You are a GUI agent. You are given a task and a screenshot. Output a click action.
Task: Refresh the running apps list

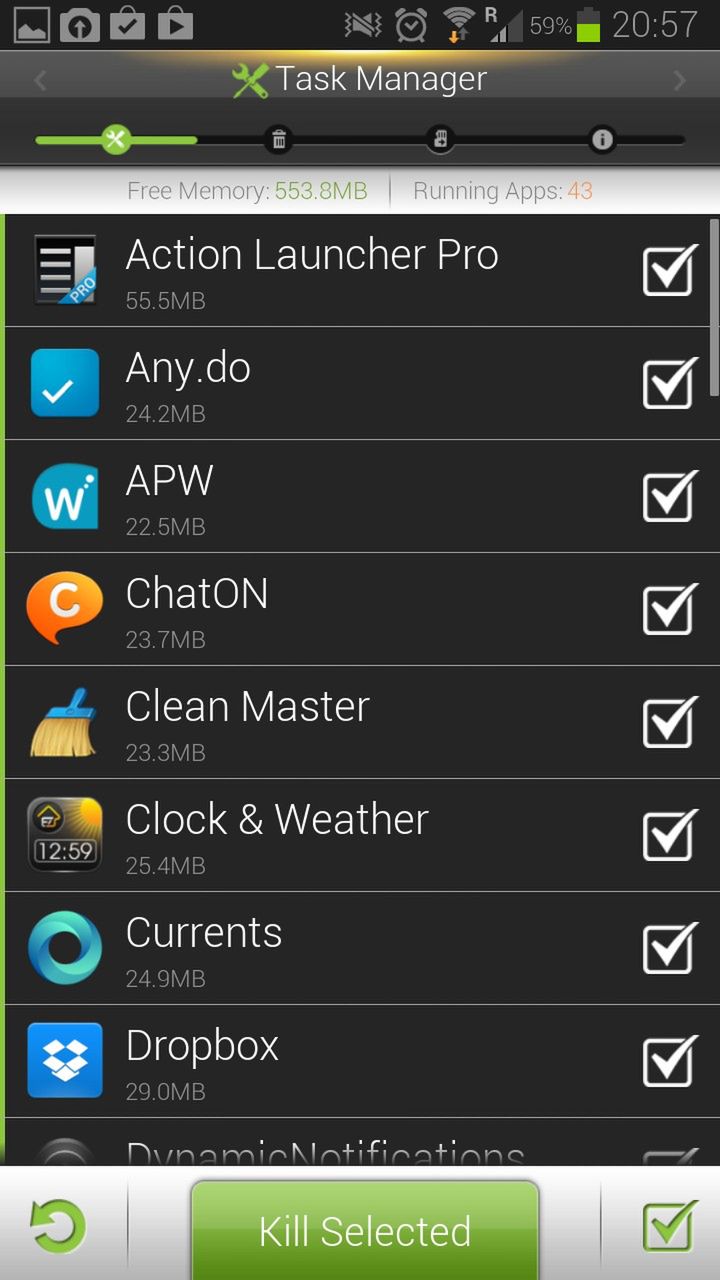58,1226
